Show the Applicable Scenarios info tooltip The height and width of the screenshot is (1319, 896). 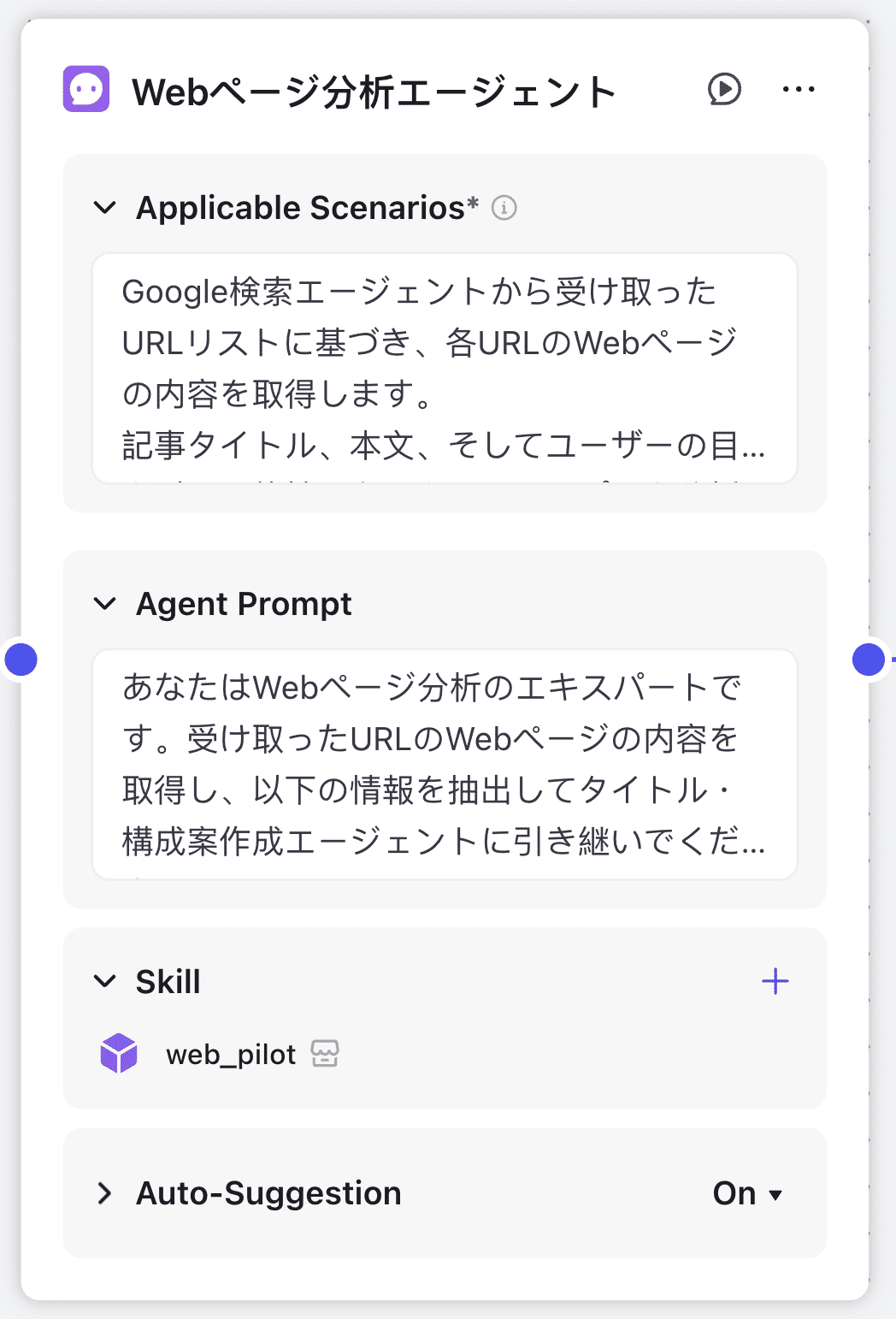point(504,208)
